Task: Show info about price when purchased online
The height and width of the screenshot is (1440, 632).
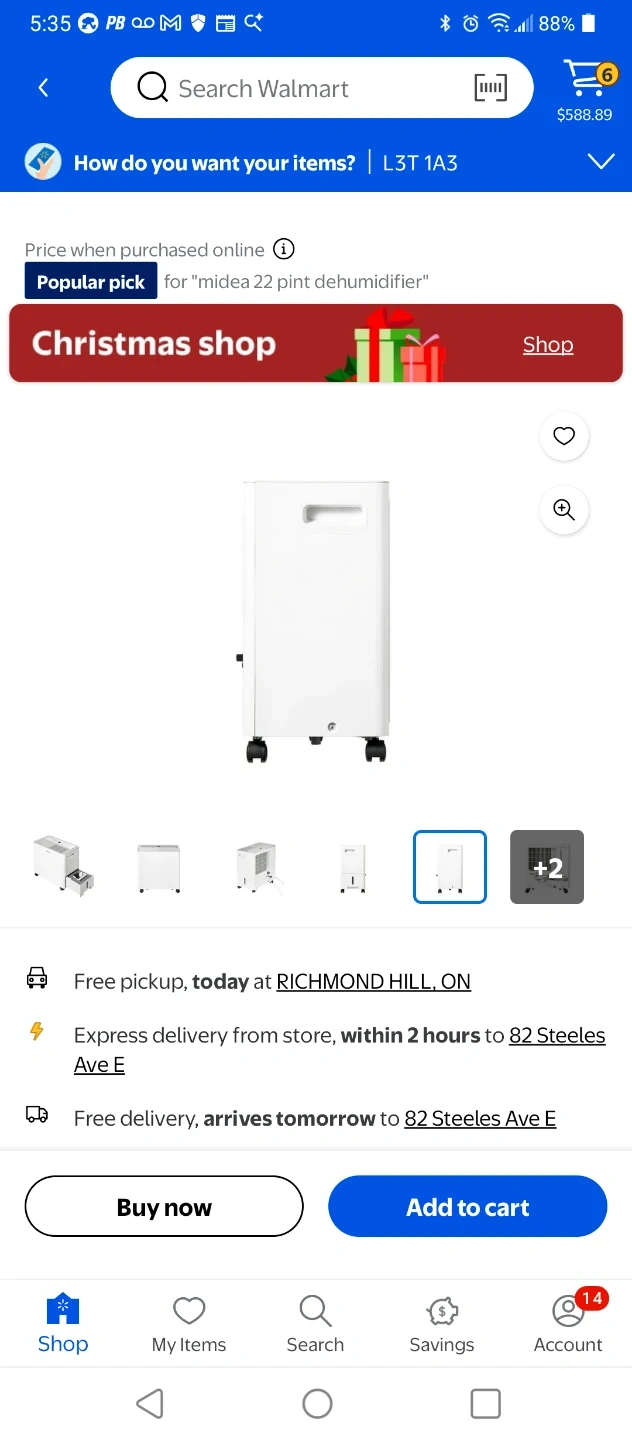Action: [x=284, y=249]
